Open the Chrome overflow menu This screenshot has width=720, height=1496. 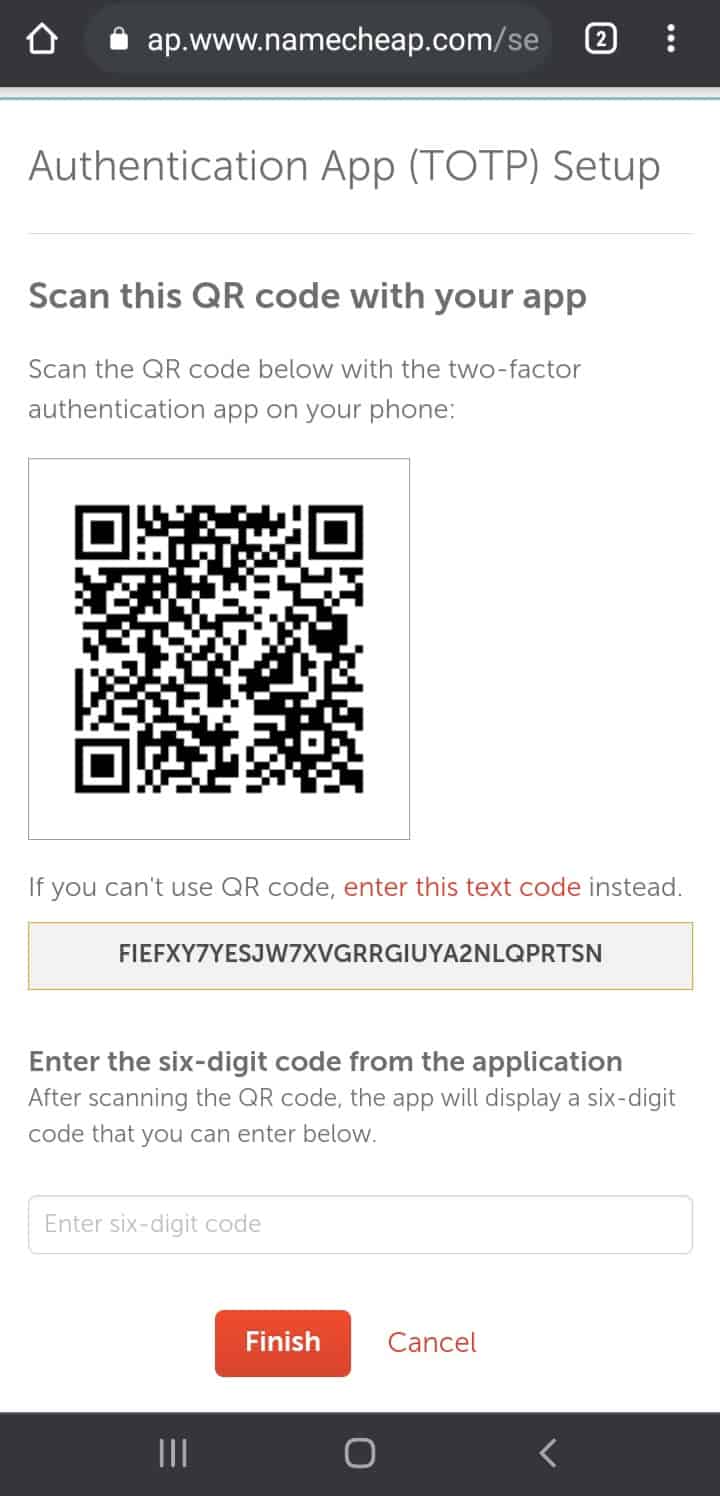click(670, 40)
